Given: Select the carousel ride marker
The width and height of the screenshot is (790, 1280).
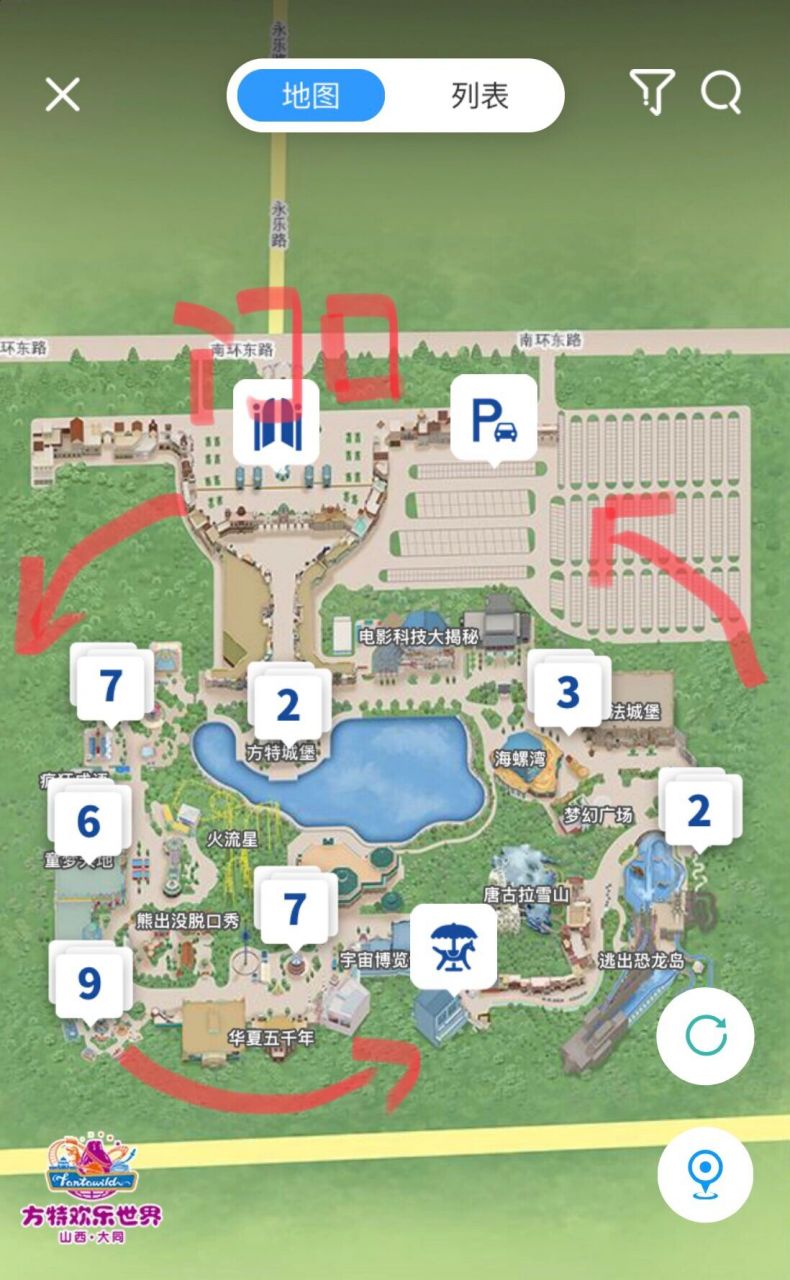Looking at the screenshot, I should pos(453,947).
